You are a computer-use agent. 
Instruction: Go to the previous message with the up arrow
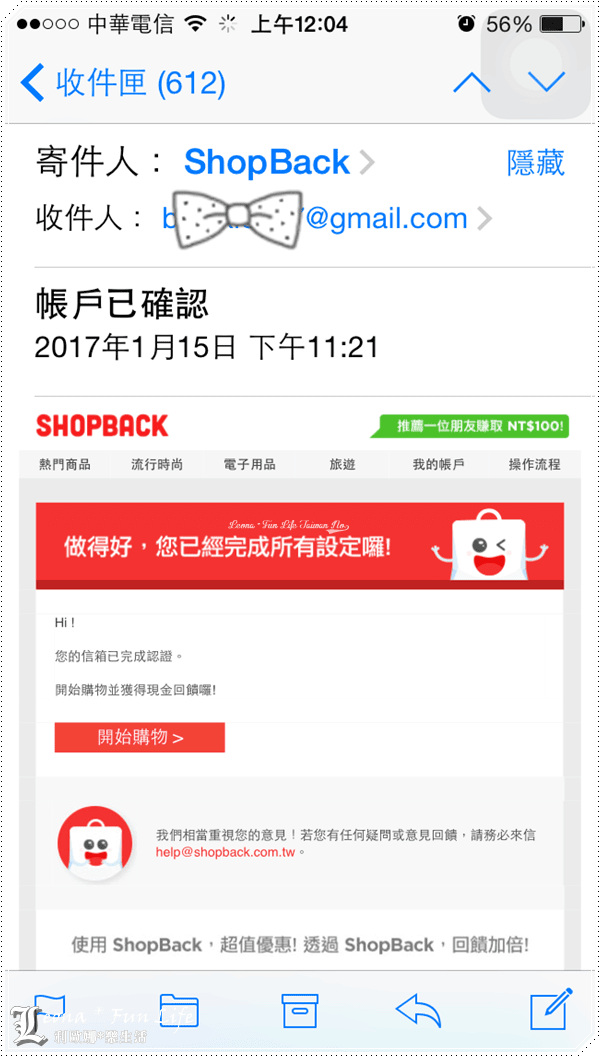472,83
